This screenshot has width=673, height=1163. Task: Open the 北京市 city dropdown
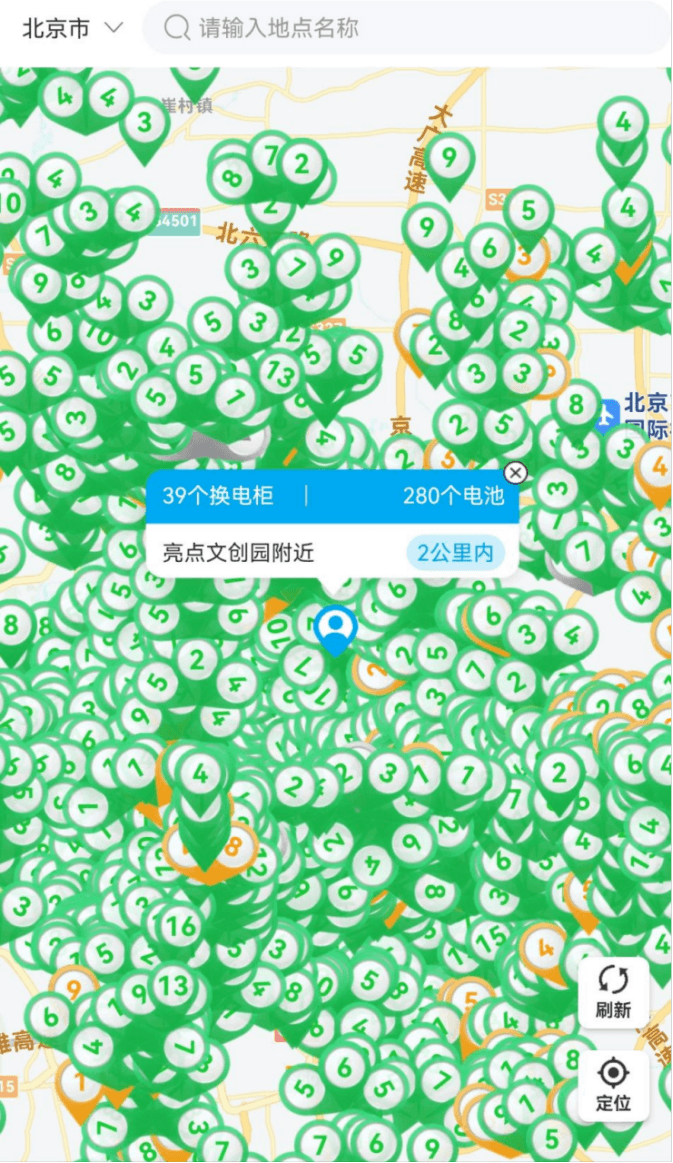[72, 28]
